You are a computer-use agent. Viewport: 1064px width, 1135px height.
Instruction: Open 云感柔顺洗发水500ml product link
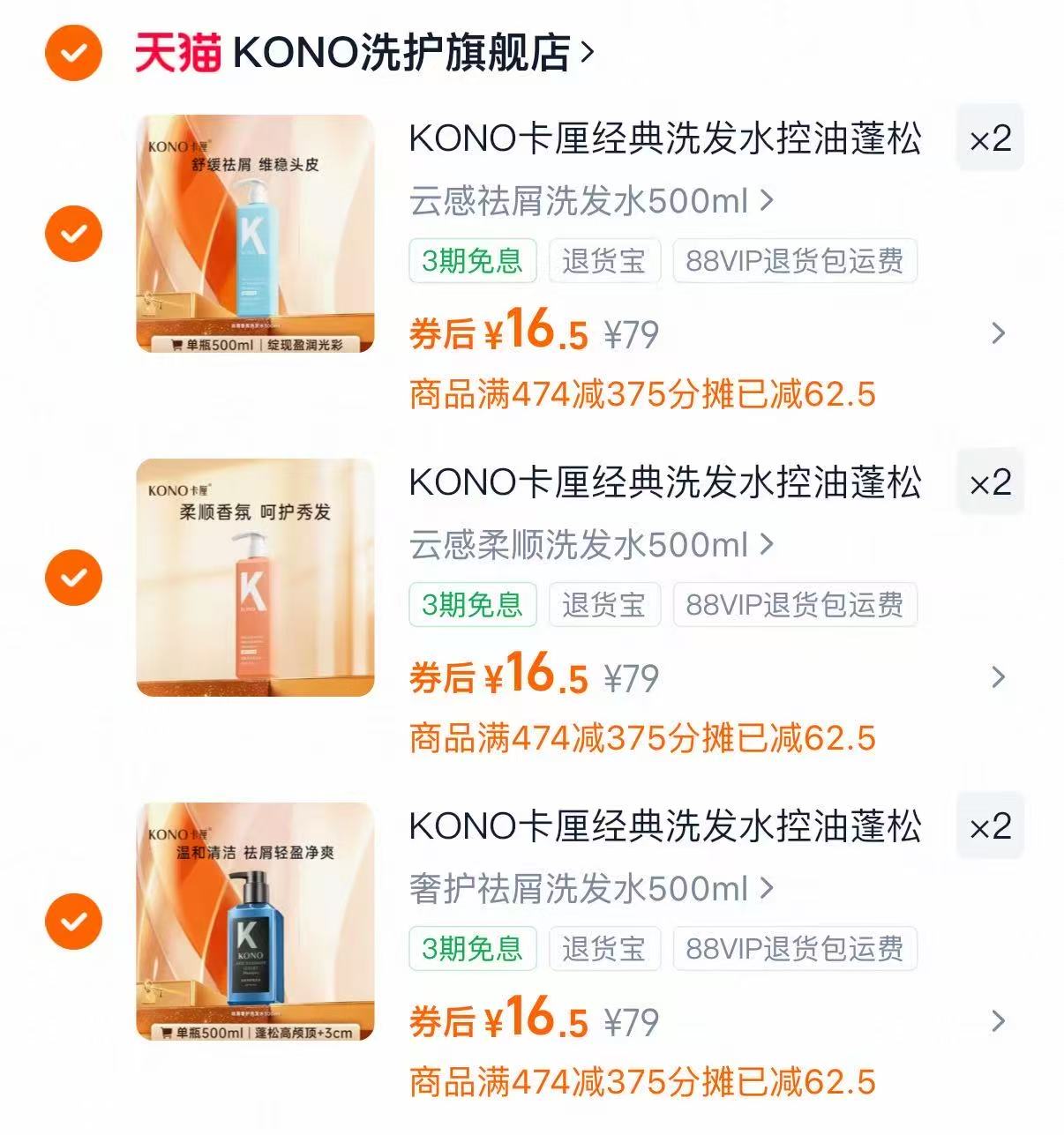click(582, 547)
